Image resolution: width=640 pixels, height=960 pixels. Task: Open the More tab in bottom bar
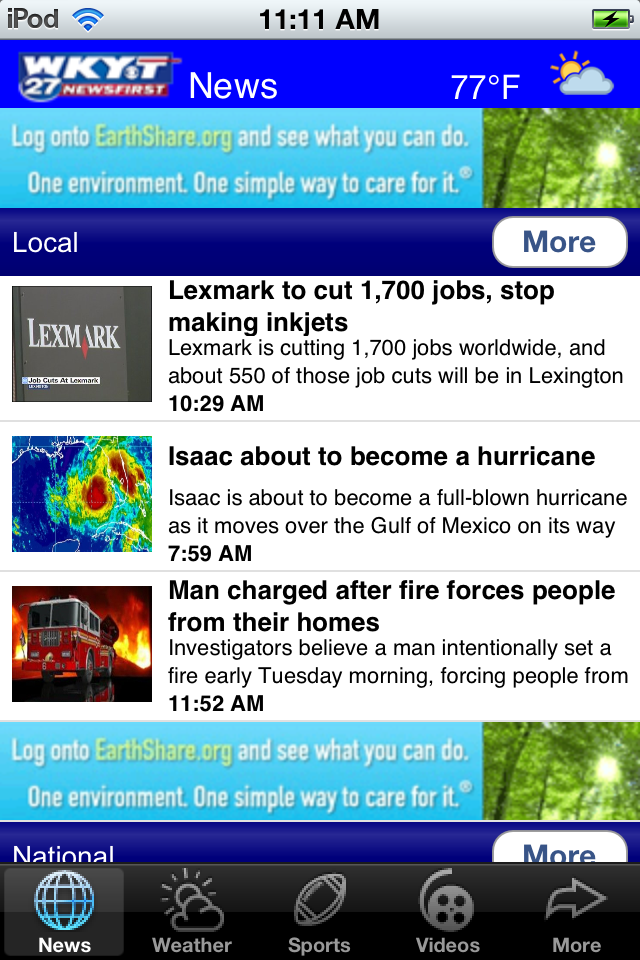[576, 912]
